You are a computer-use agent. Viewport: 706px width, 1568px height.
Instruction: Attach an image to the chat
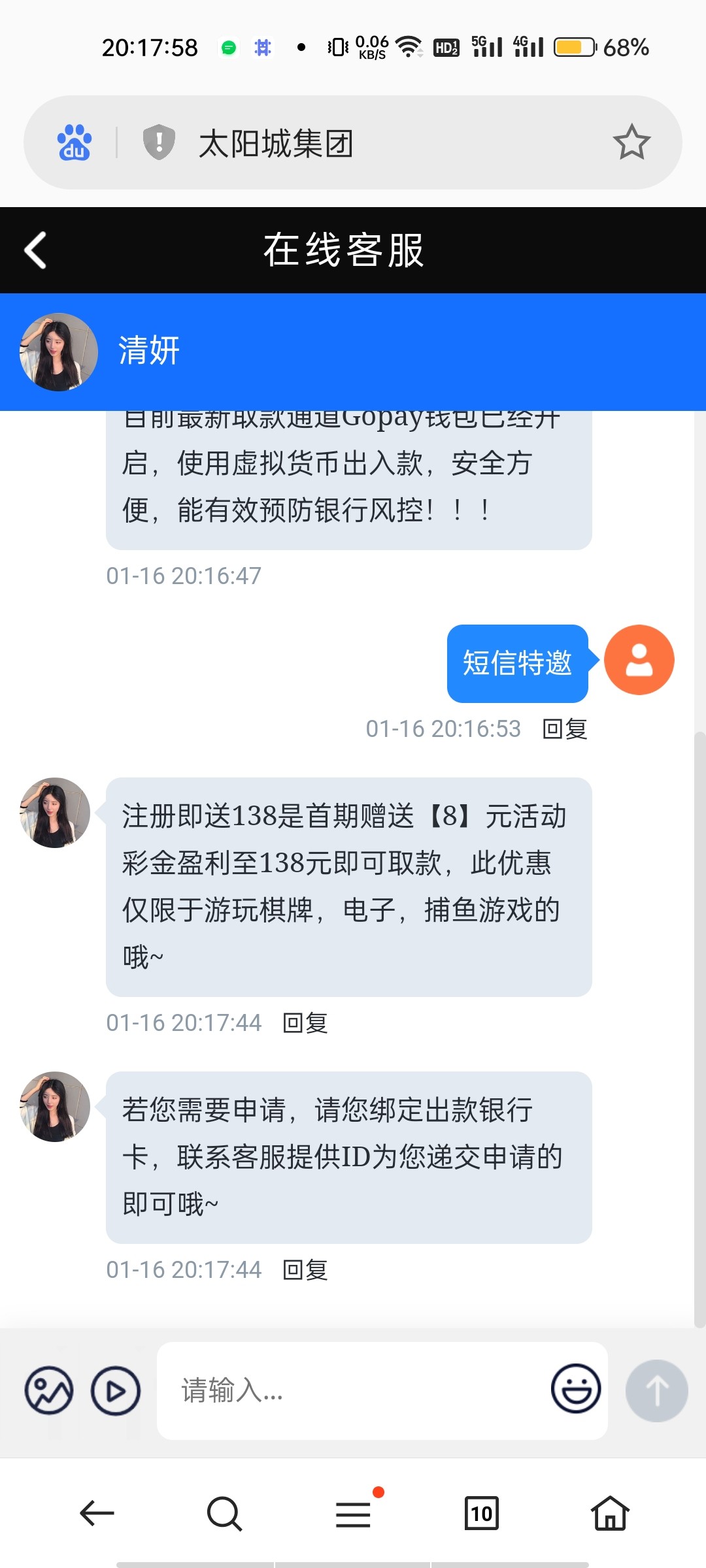point(49,1390)
